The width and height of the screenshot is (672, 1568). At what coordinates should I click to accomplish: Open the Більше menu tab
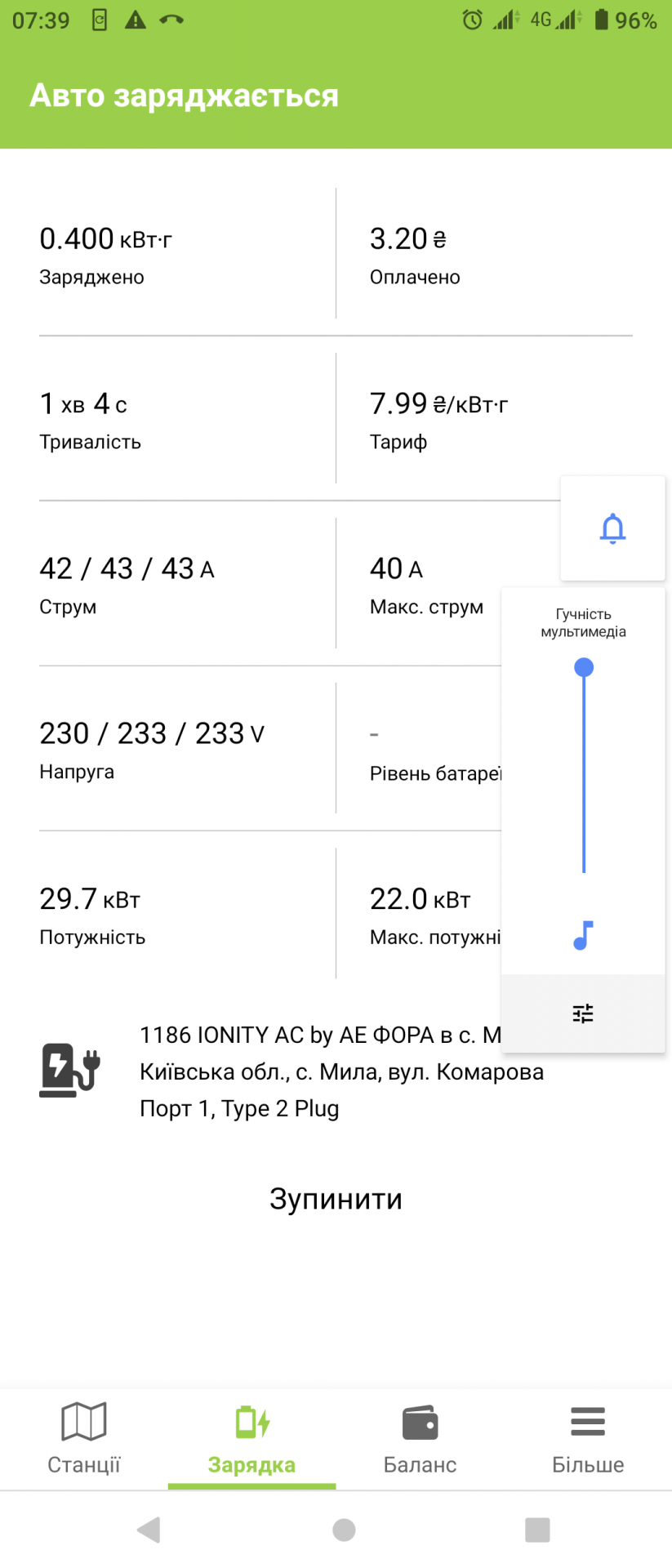point(588,1439)
